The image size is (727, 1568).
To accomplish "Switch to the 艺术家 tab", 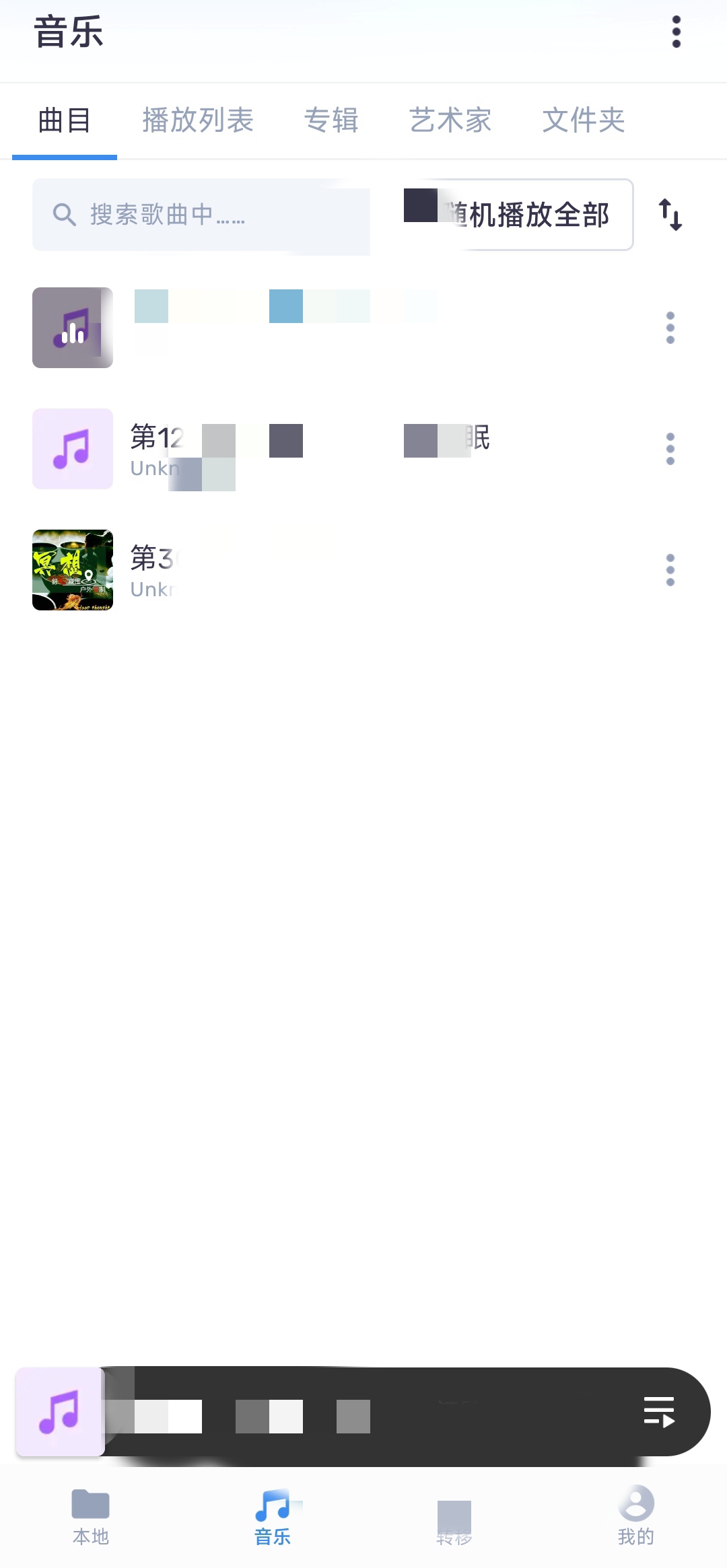I will click(450, 121).
